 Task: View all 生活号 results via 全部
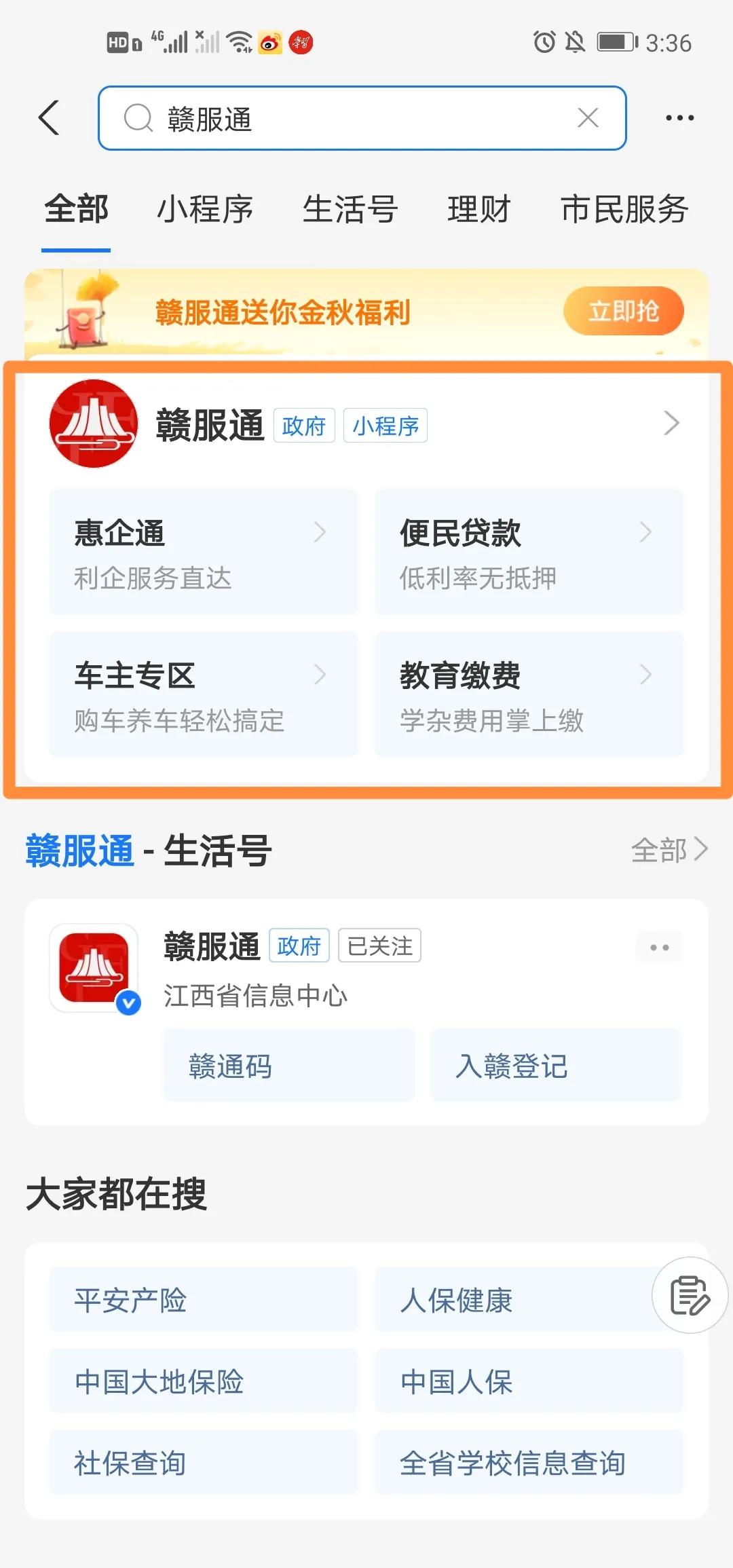pos(669,850)
